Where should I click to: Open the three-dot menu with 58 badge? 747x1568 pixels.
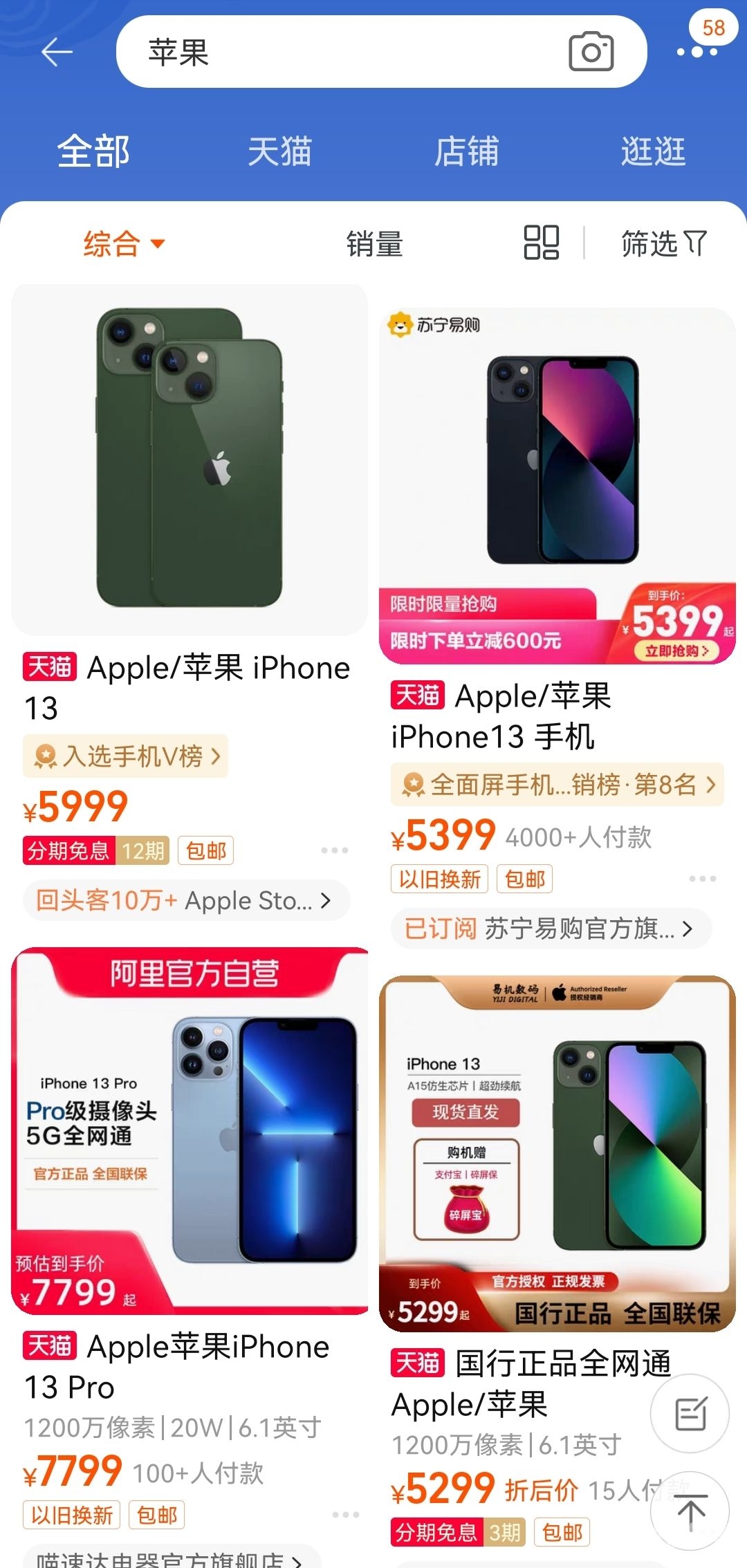tap(697, 51)
